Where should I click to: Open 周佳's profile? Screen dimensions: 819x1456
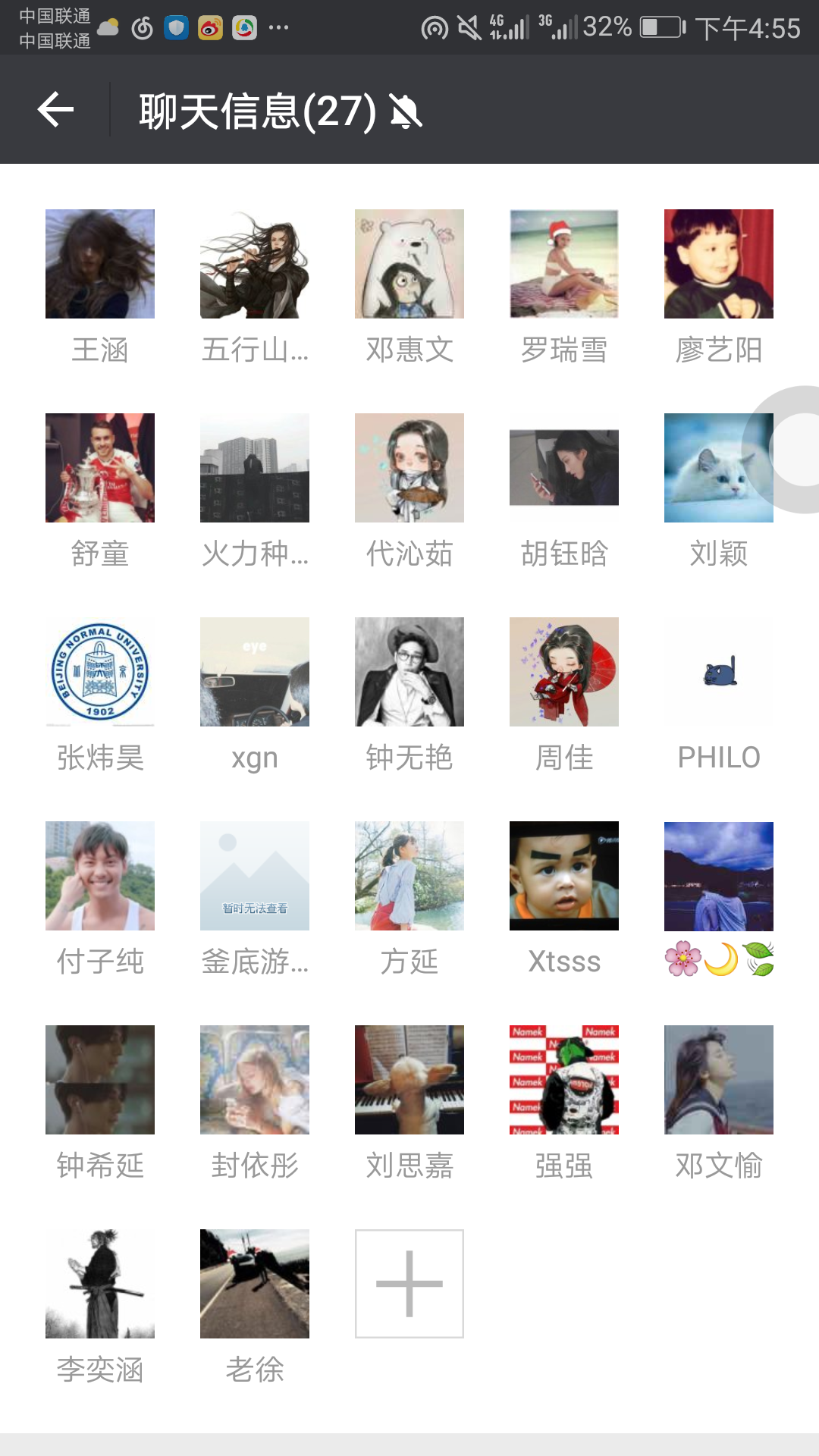pyautogui.click(x=564, y=672)
